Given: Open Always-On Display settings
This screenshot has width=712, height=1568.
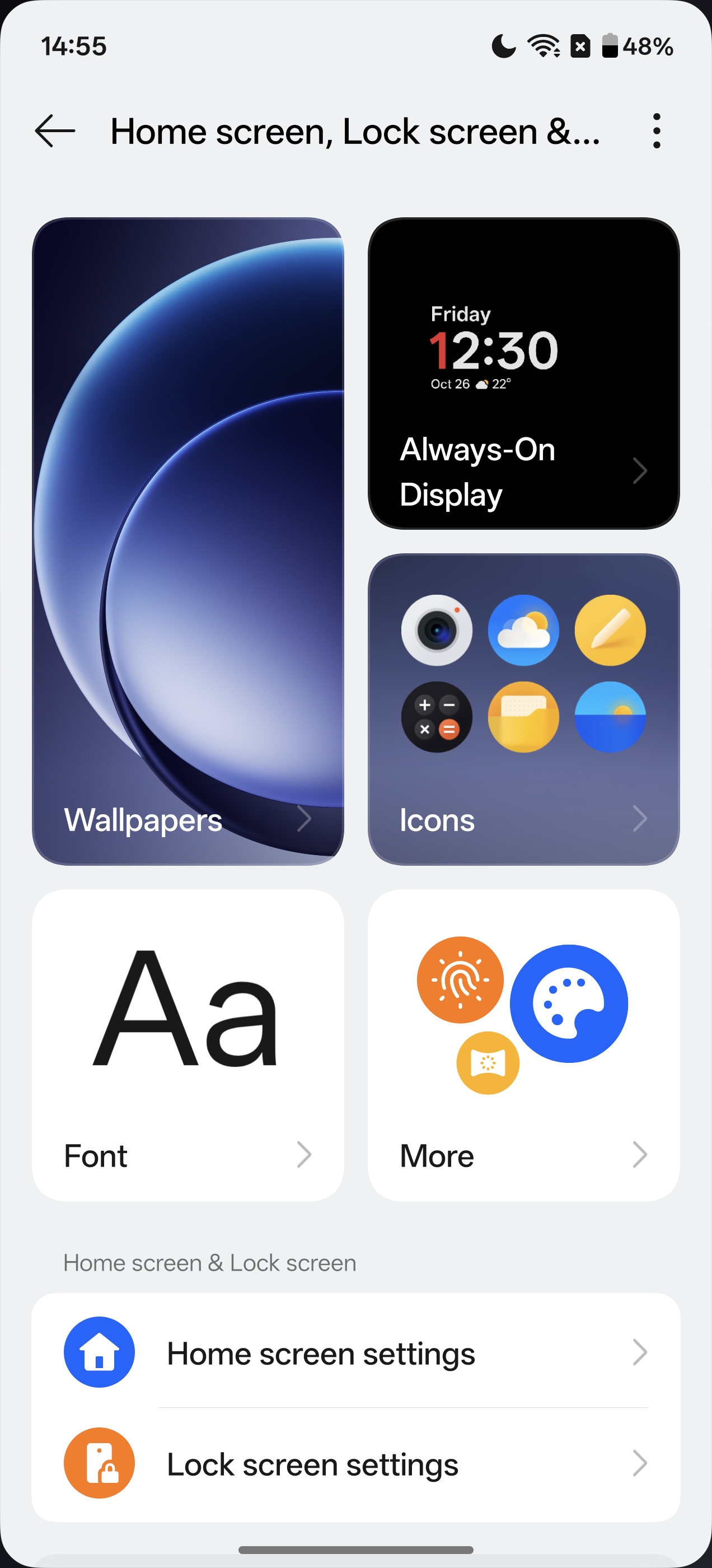Looking at the screenshot, I should pyautogui.click(x=523, y=373).
